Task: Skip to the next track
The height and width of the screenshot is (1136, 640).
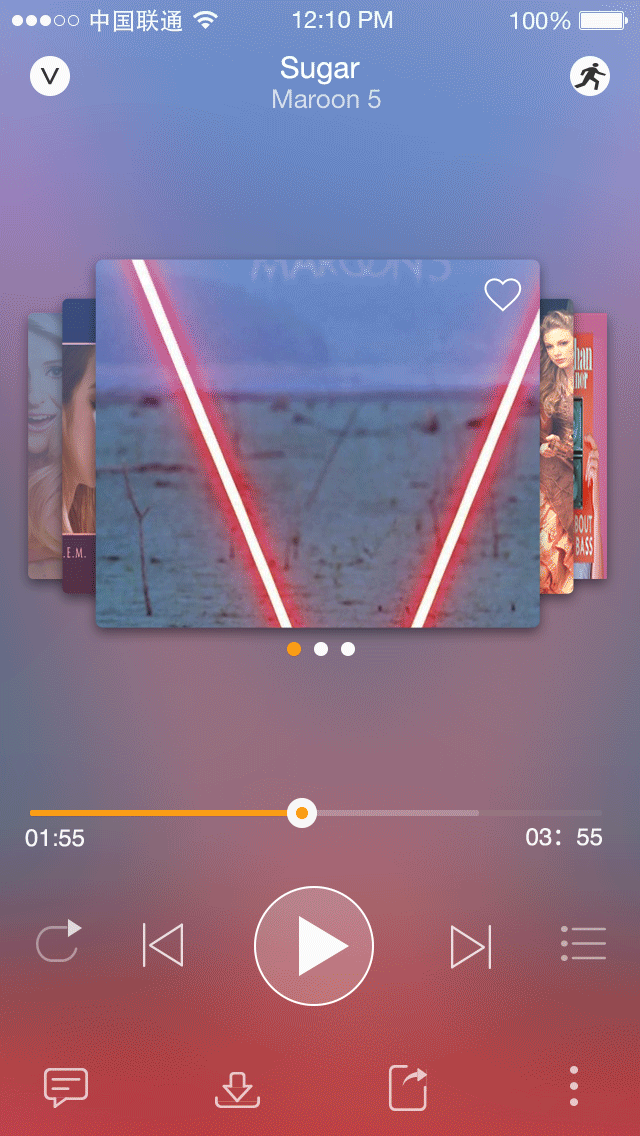Action: point(470,945)
